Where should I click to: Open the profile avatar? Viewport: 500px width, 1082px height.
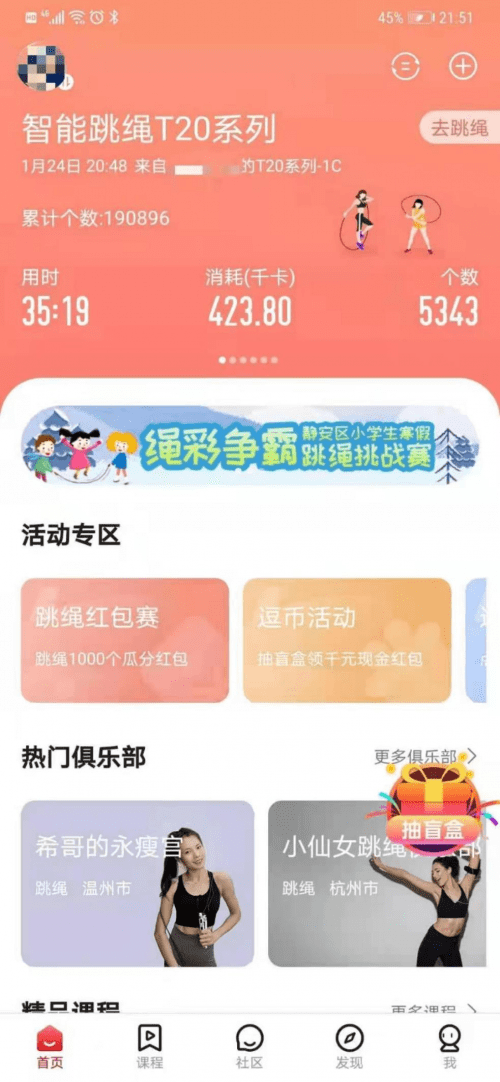pyautogui.click(x=43, y=66)
